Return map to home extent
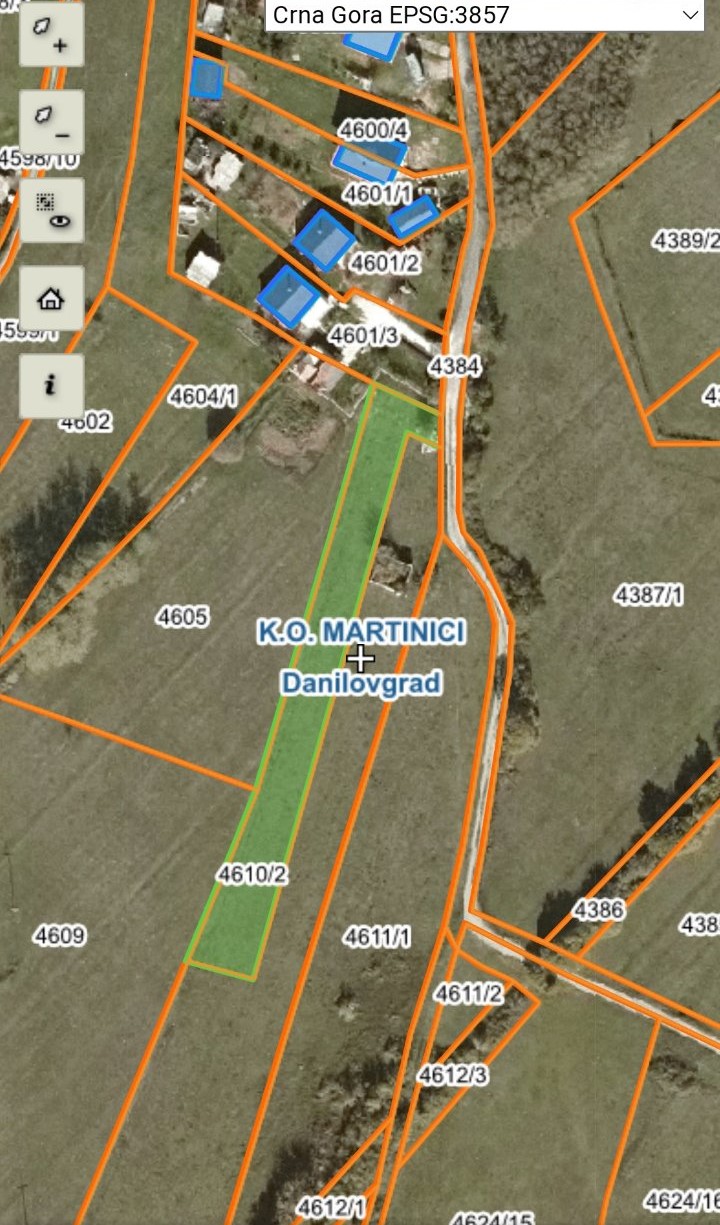The height and width of the screenshot is (1225, 720). click(x=51, y=298)
